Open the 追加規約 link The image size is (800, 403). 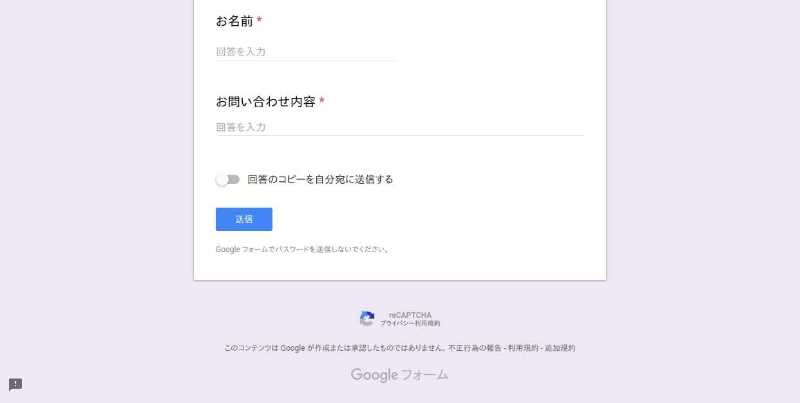[x=560, y=349]
